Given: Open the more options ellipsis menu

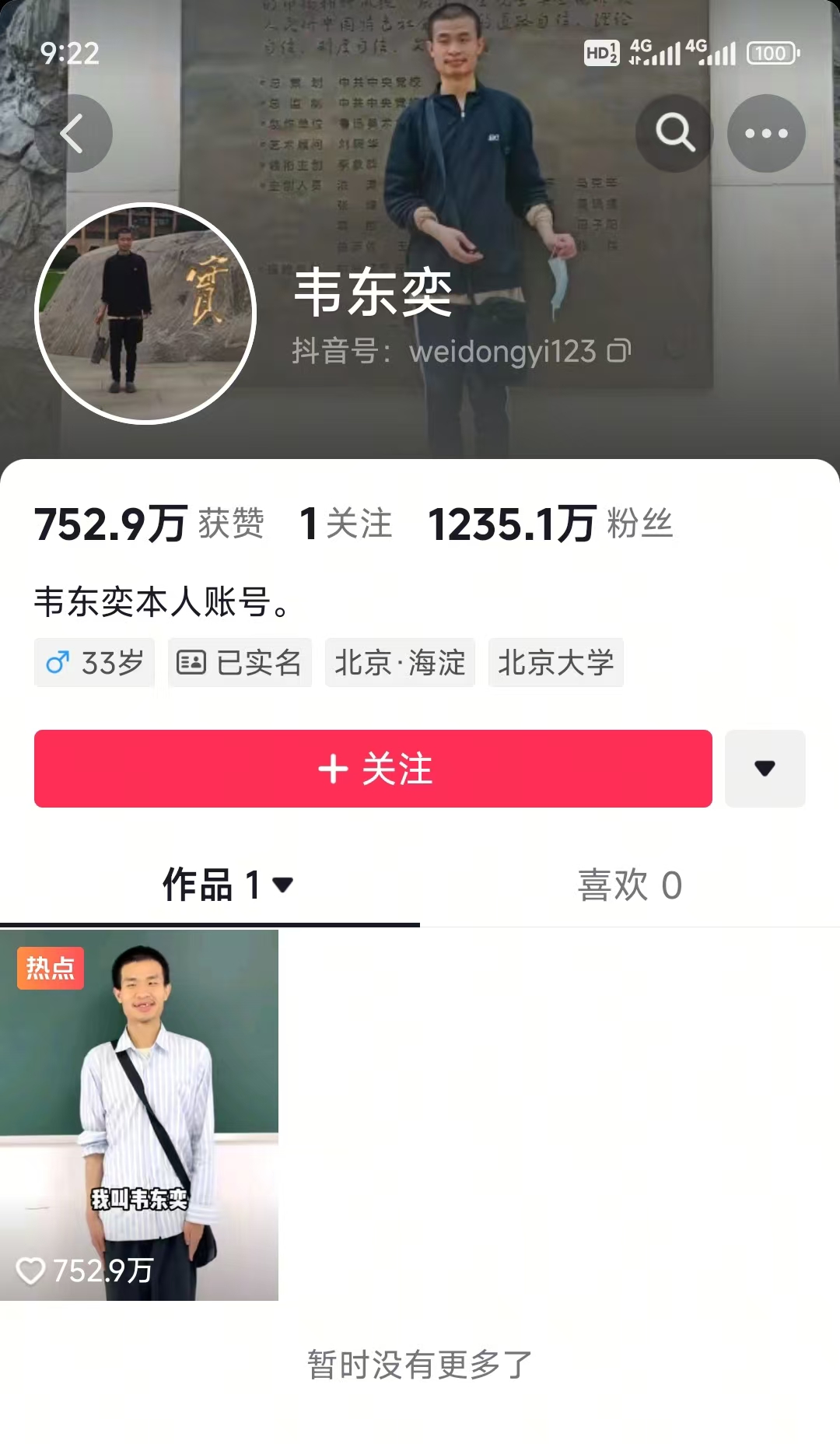Looking at the screenshot, I should click(x=765, y=132).
